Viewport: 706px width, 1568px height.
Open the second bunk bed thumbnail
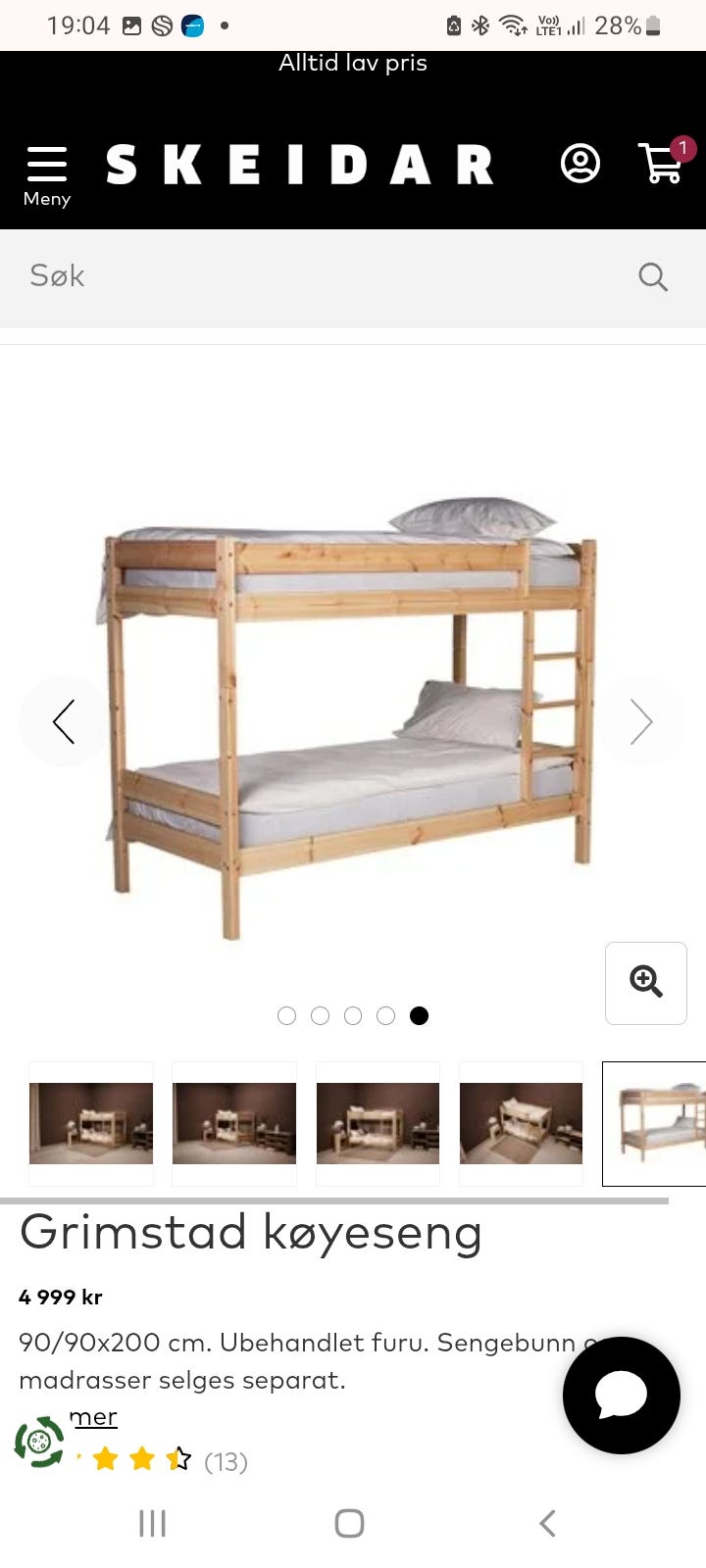coord(234,1123)
